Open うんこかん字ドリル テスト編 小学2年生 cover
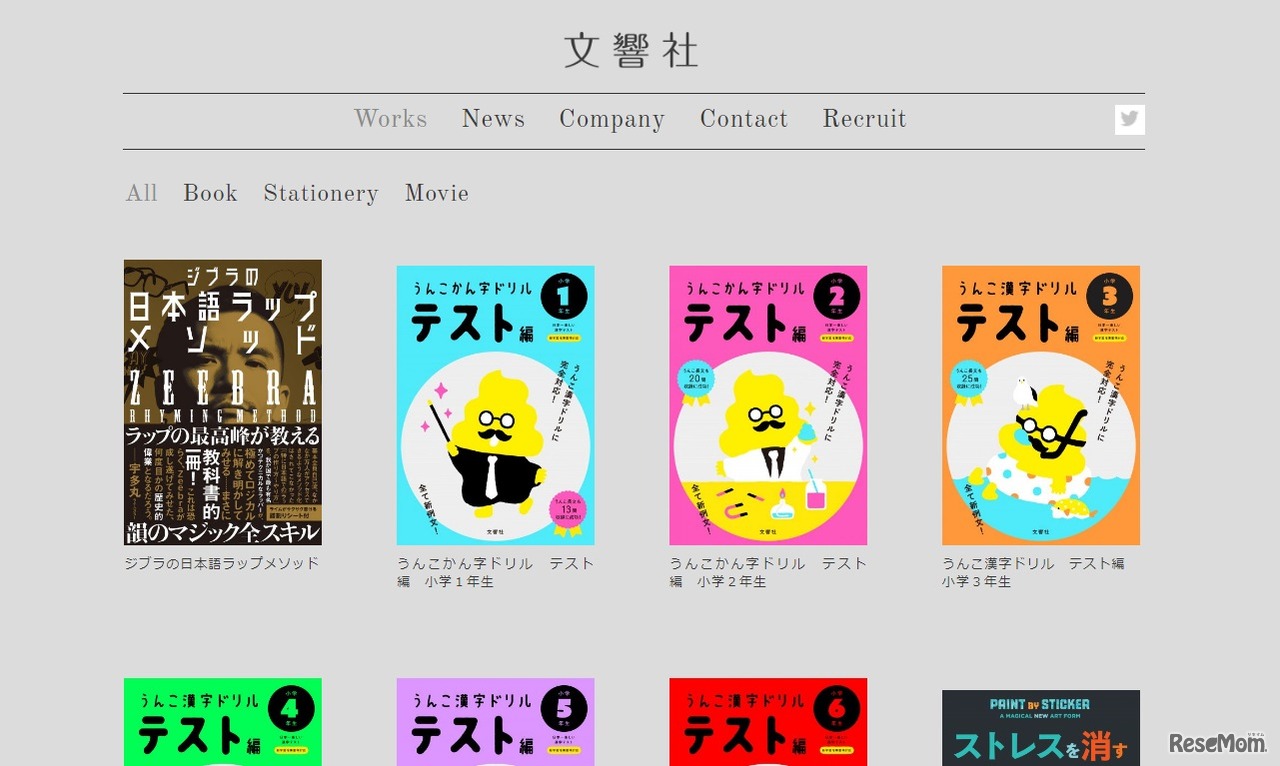 tap(768, 404)
